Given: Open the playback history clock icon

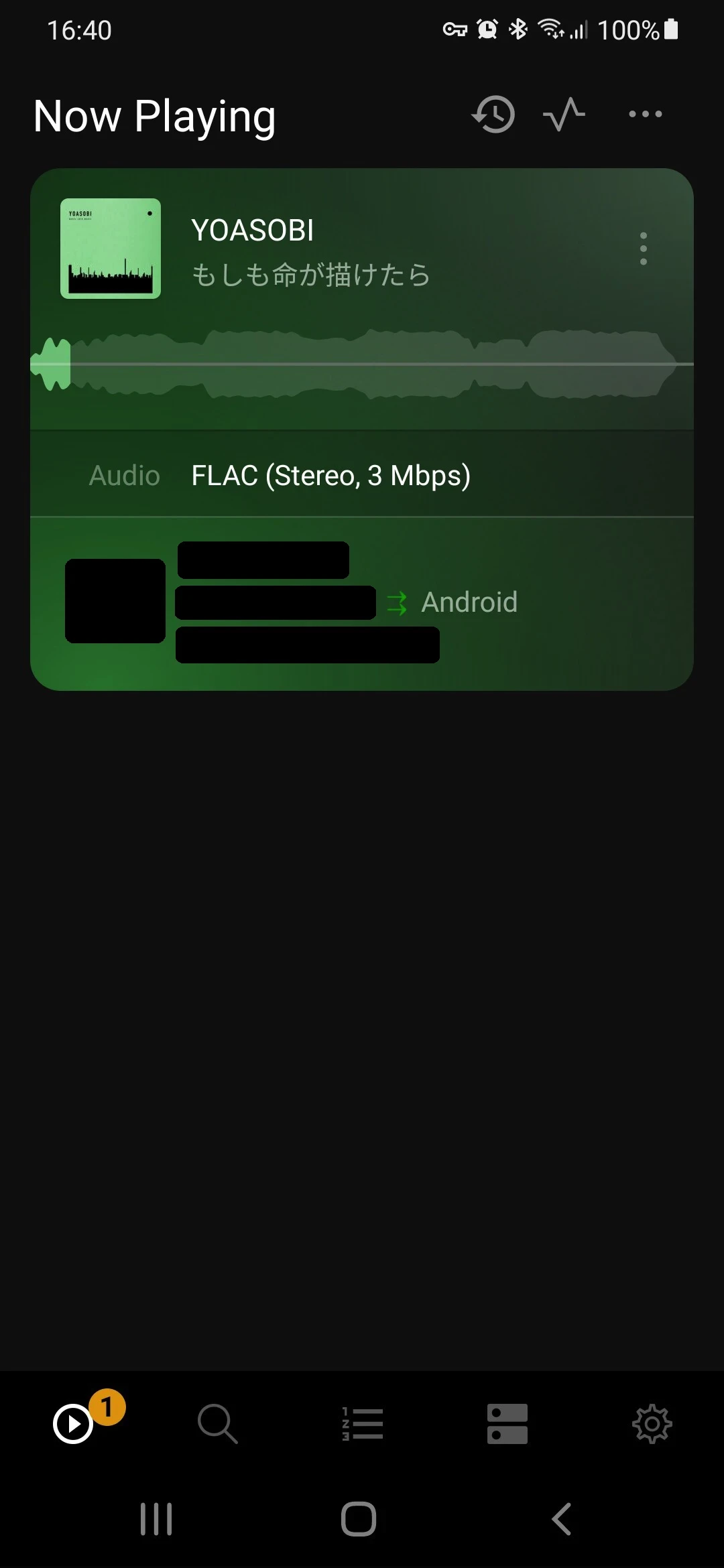Looking at the screenshot, I should click(x=493, y=115).
